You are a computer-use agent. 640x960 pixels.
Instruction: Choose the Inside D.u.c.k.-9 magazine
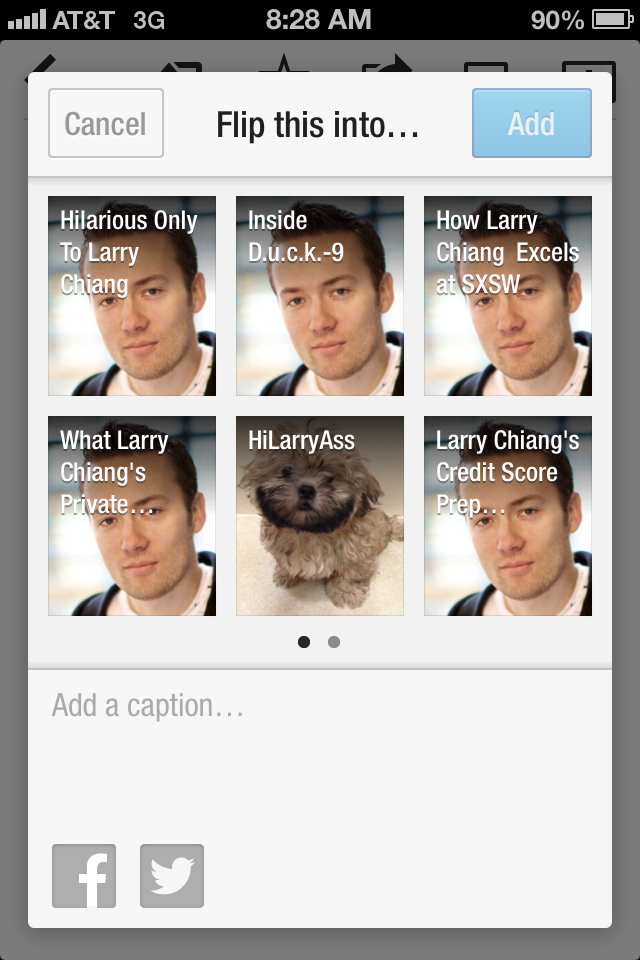tap(320, 296)
